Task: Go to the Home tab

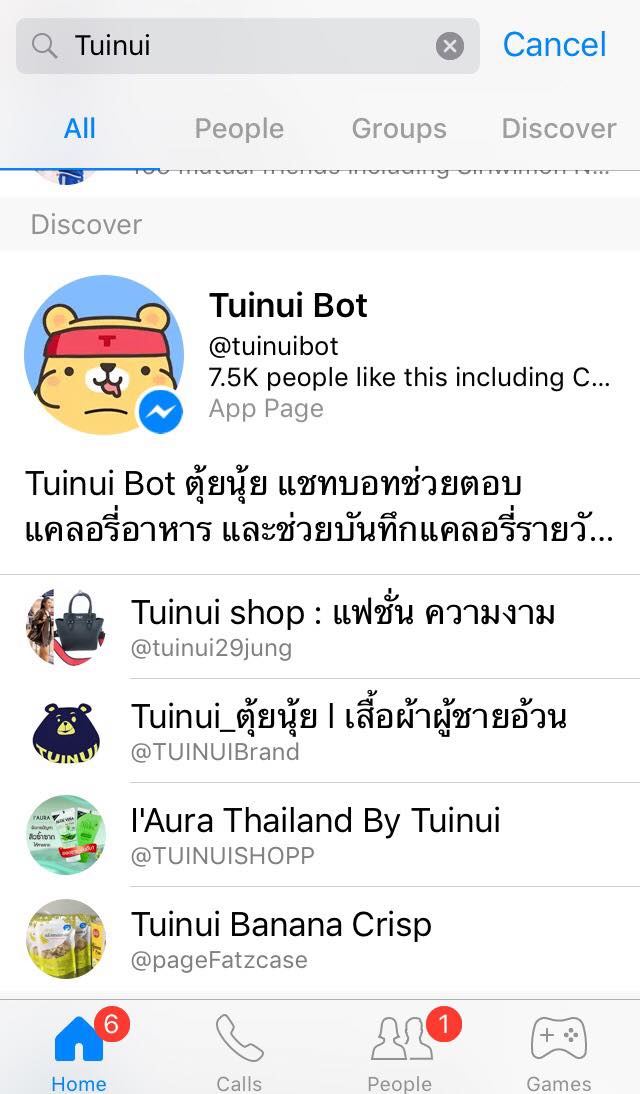Action: coord(79,1050)
